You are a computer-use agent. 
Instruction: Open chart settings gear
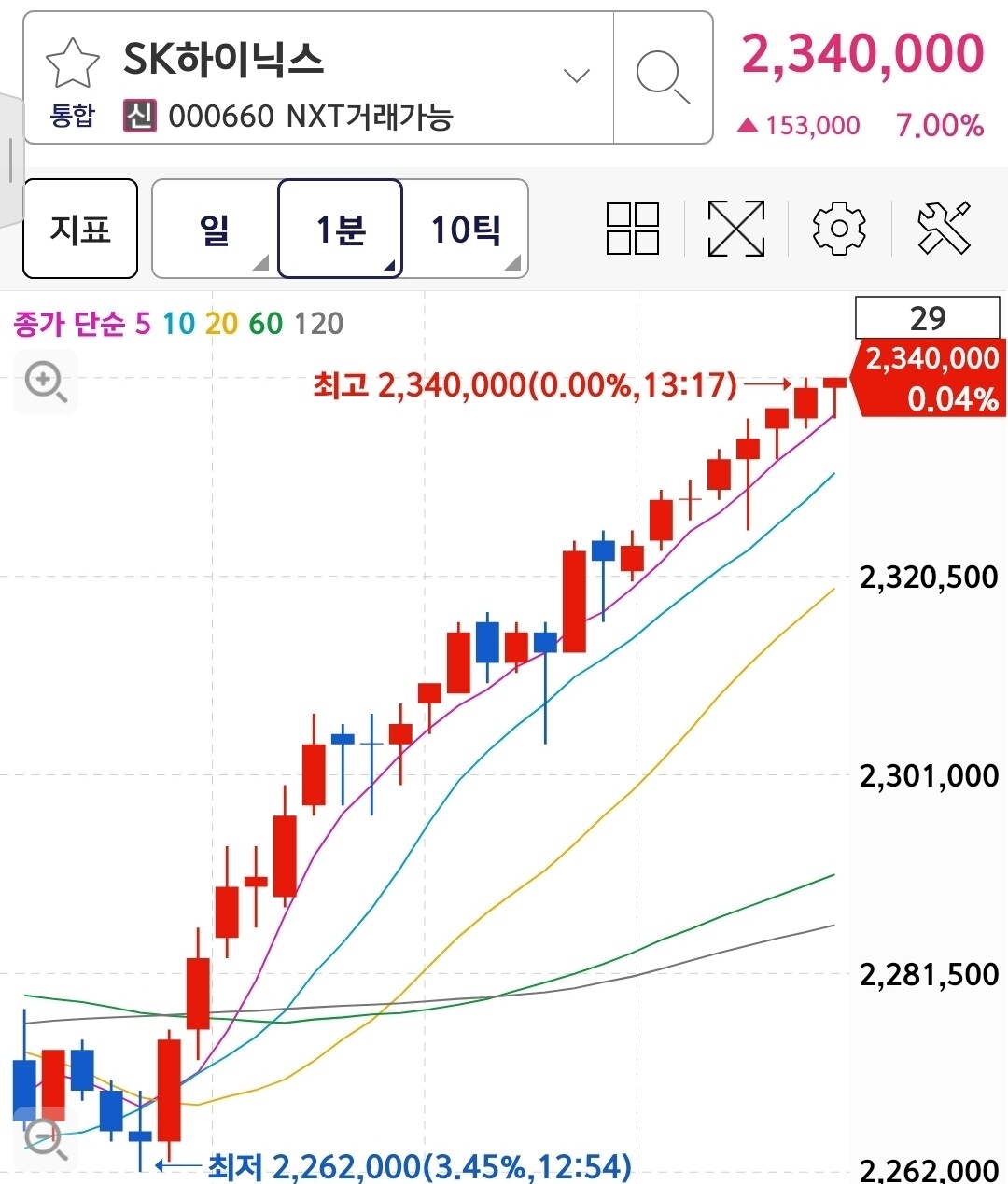point(839,229)
